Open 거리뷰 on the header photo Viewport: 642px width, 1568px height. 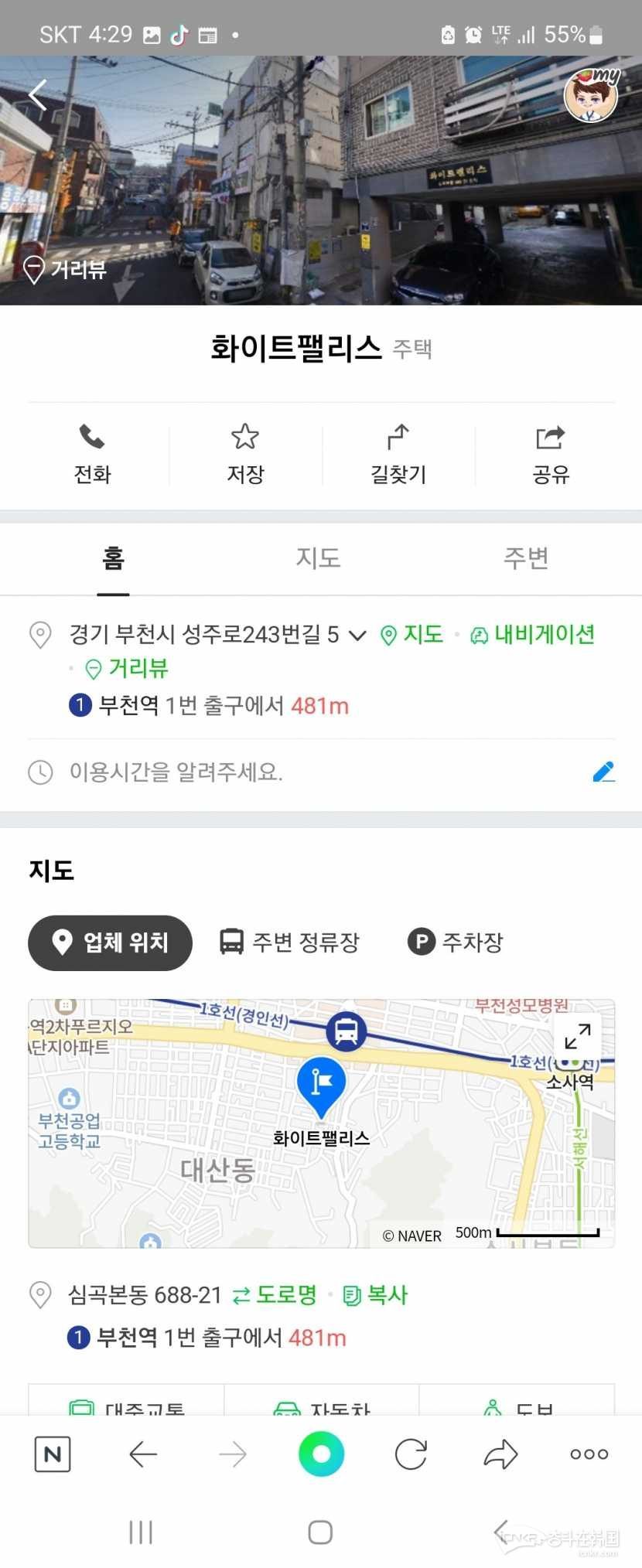(x=65, y=270)
